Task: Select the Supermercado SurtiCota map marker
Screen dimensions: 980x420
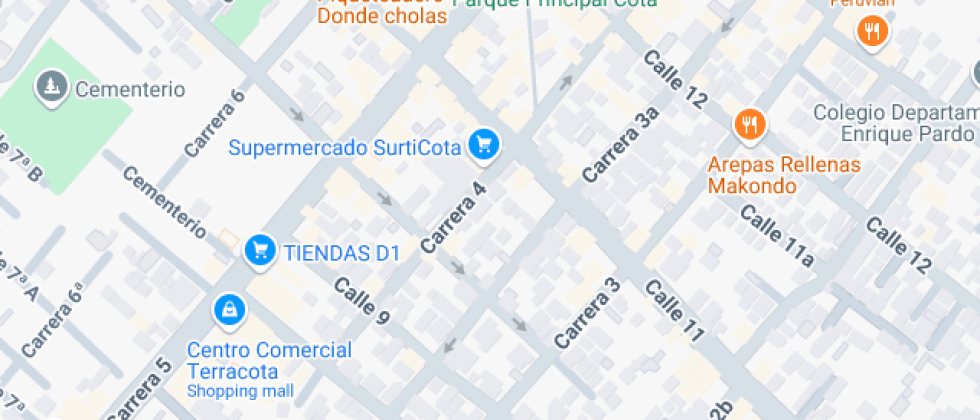Action: (x=484, y=146)
